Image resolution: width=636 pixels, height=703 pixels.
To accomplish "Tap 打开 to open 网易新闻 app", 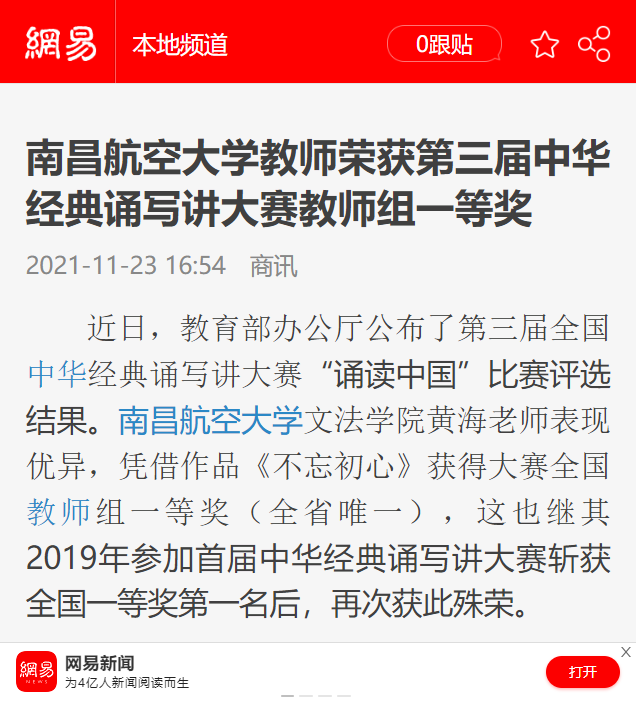I will [x=582, y=671].
